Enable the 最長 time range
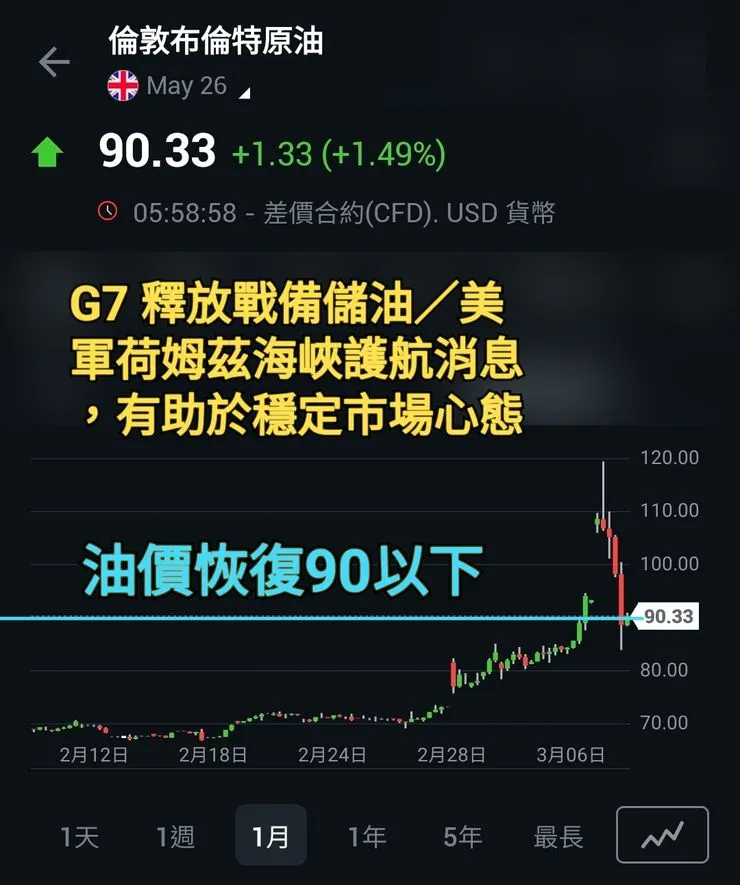The image size is (740, 885). tap(557, 834)
